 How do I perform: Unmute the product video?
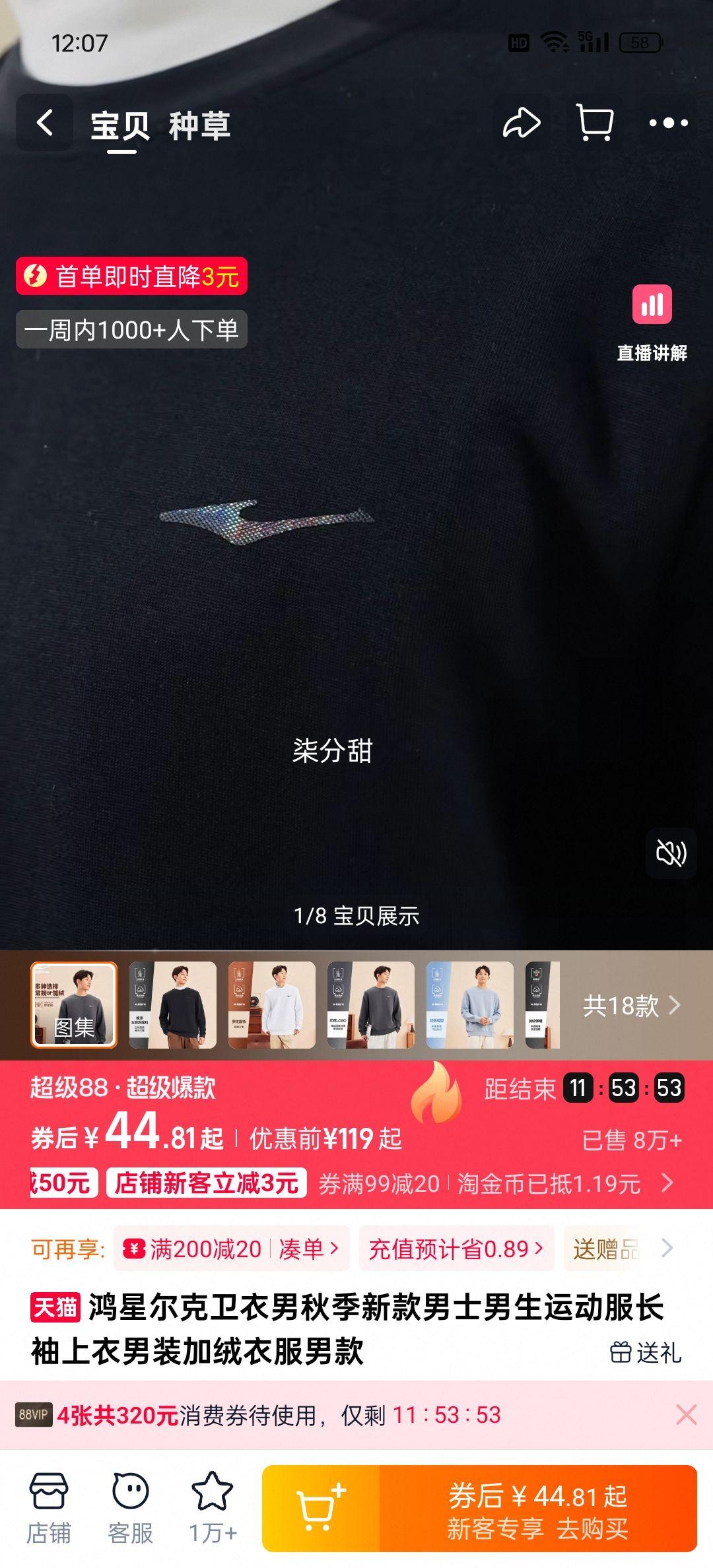tap(671, 853)
